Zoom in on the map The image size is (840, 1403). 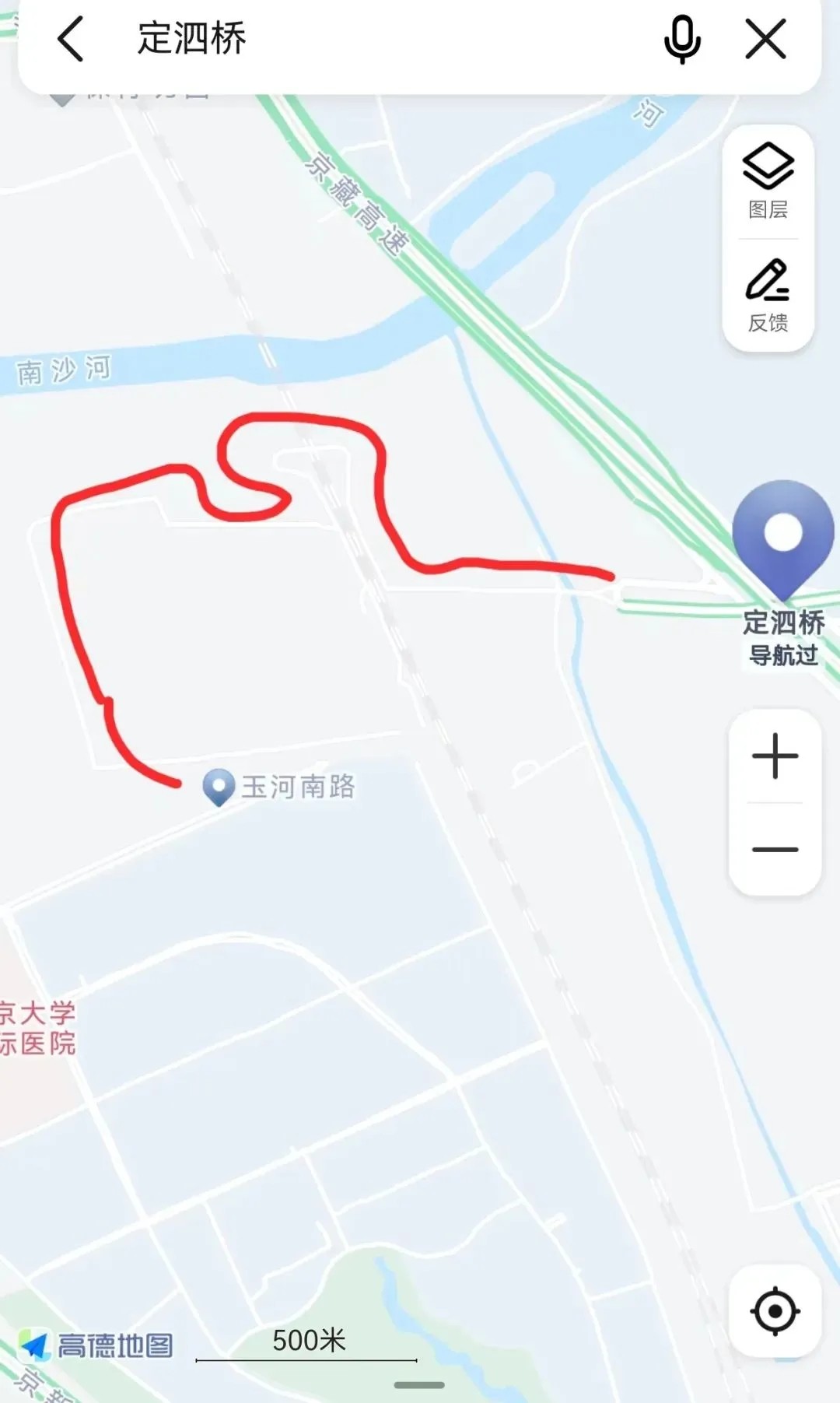click(x=775, y=756)
